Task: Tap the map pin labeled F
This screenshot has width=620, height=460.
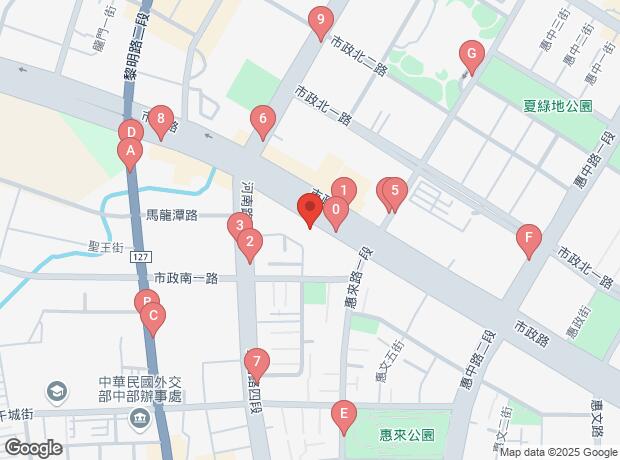Action: (x=527, y=239)
